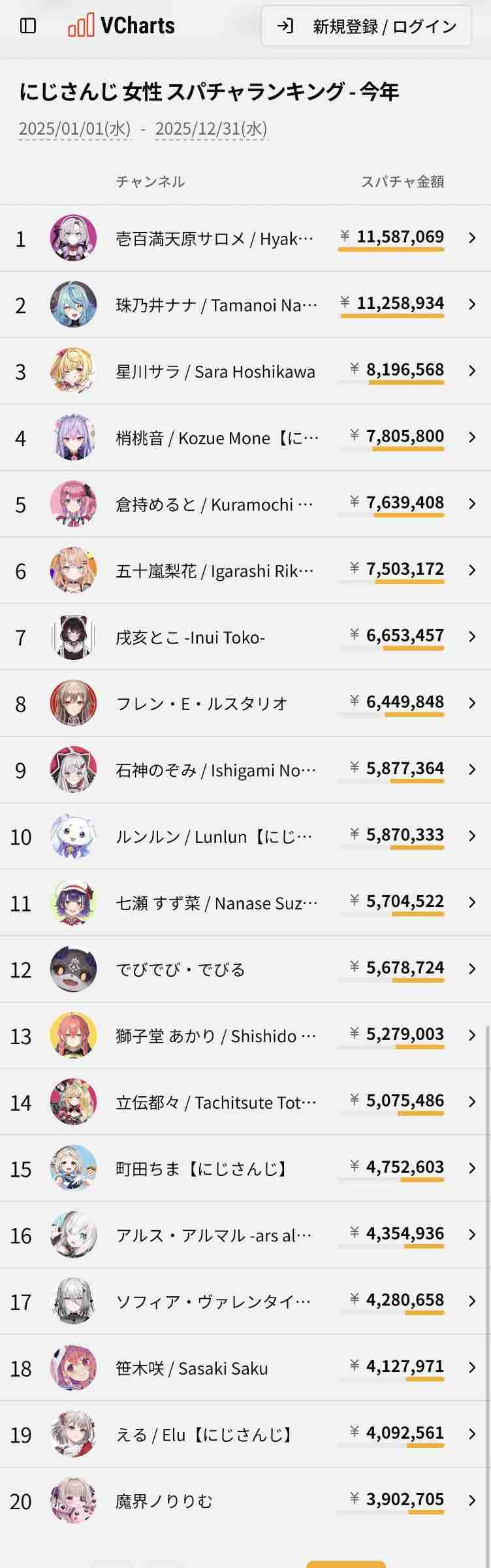Change the end date 2025/12/31
This screenshot has width=491, height=1568.
pyautogui.click(x=211, y=129)
